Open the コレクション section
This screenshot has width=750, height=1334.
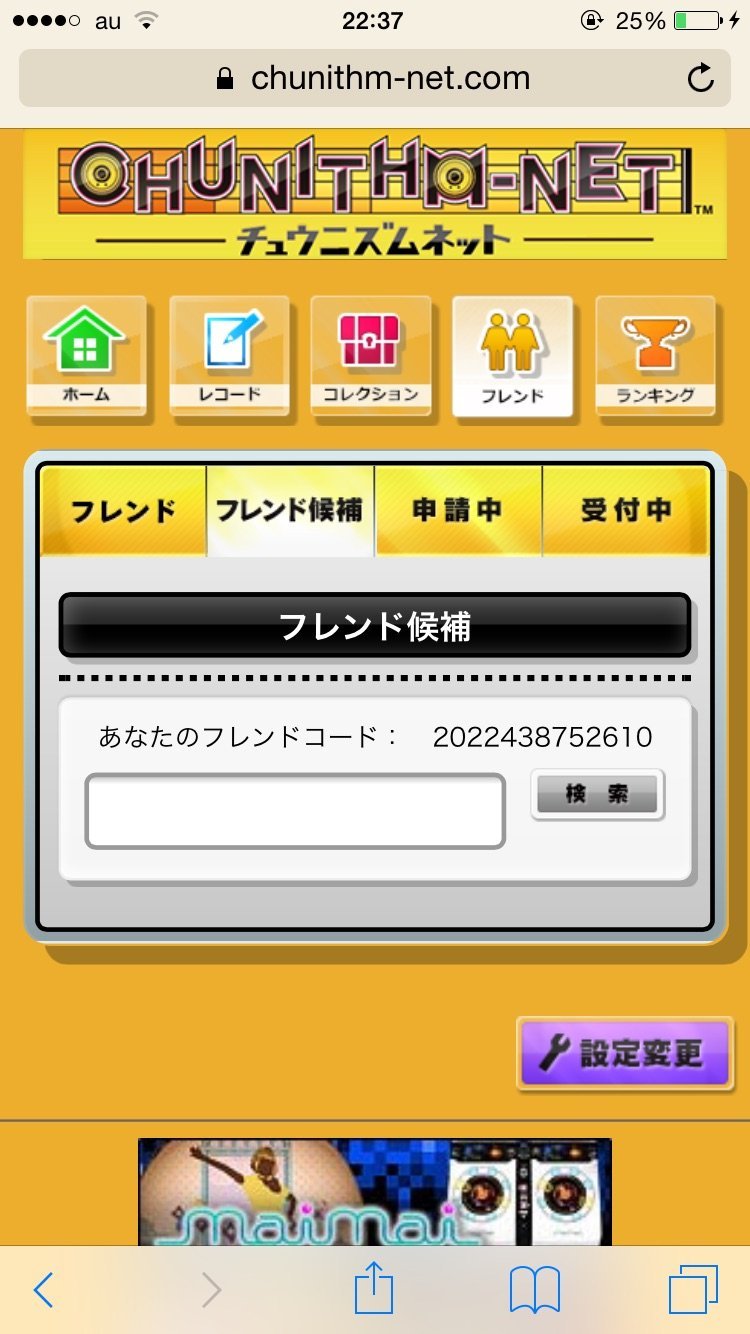coord(370,355)
